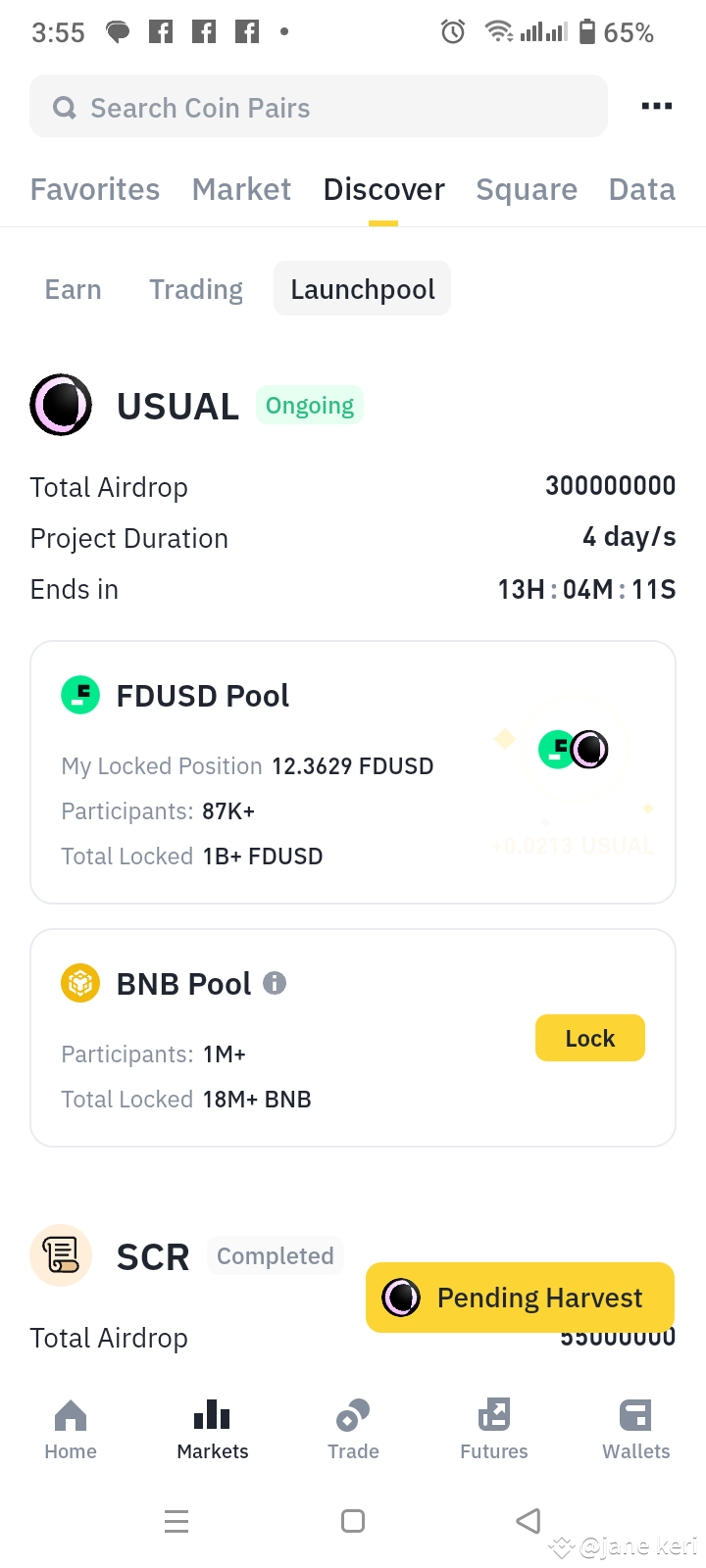
Task: Switch to the Market tab
Action: (240, 189)
